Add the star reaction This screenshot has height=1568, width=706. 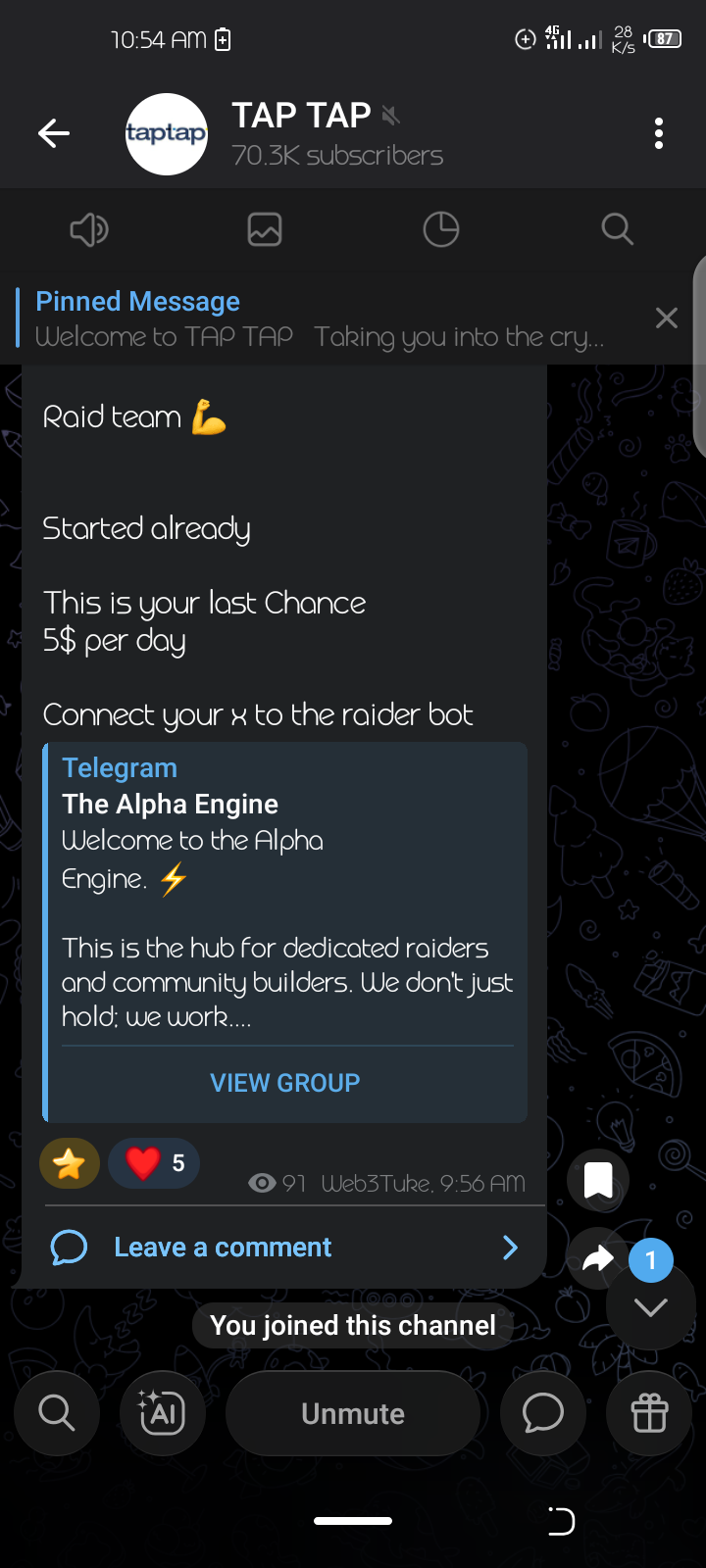[x=70, y=1163]
